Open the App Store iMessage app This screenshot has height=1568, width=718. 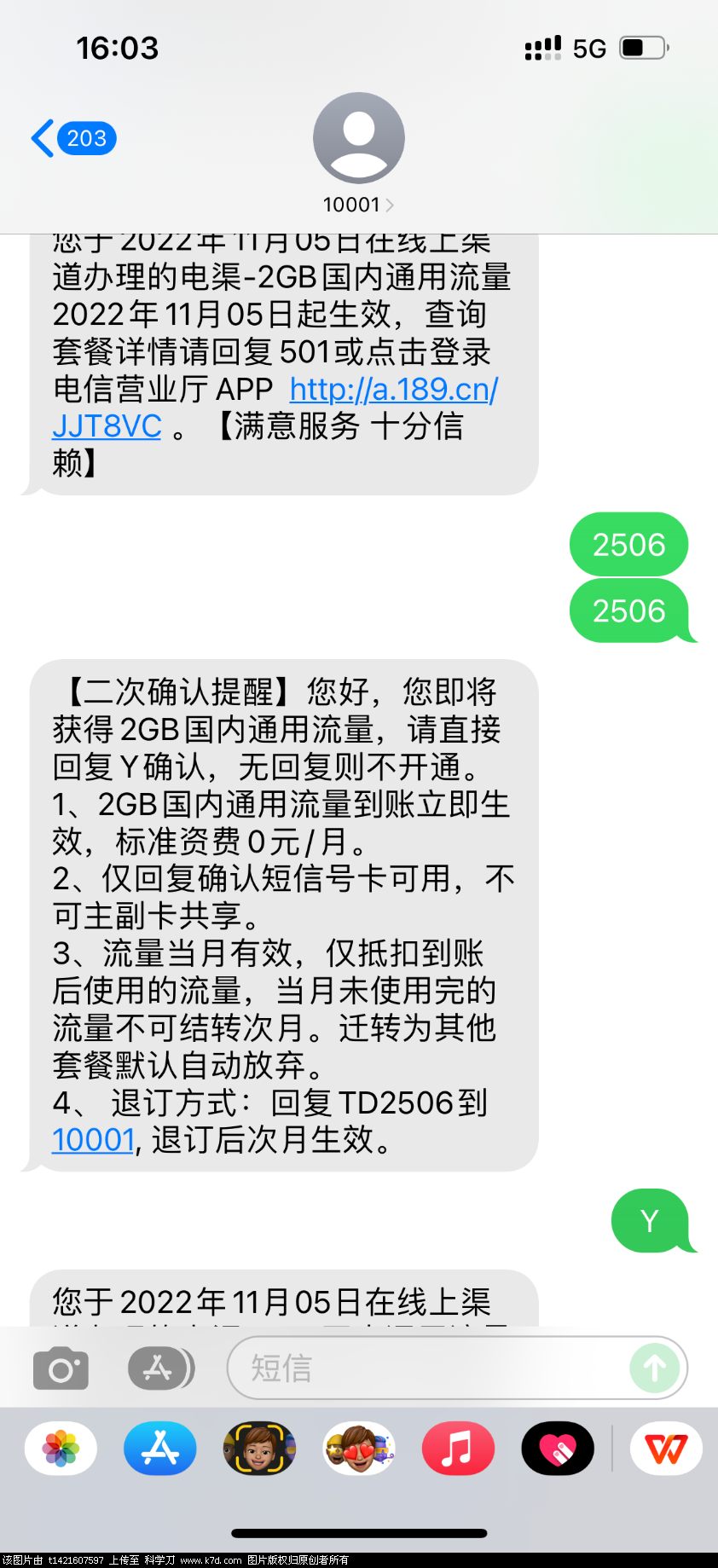tap(160, 1448)
